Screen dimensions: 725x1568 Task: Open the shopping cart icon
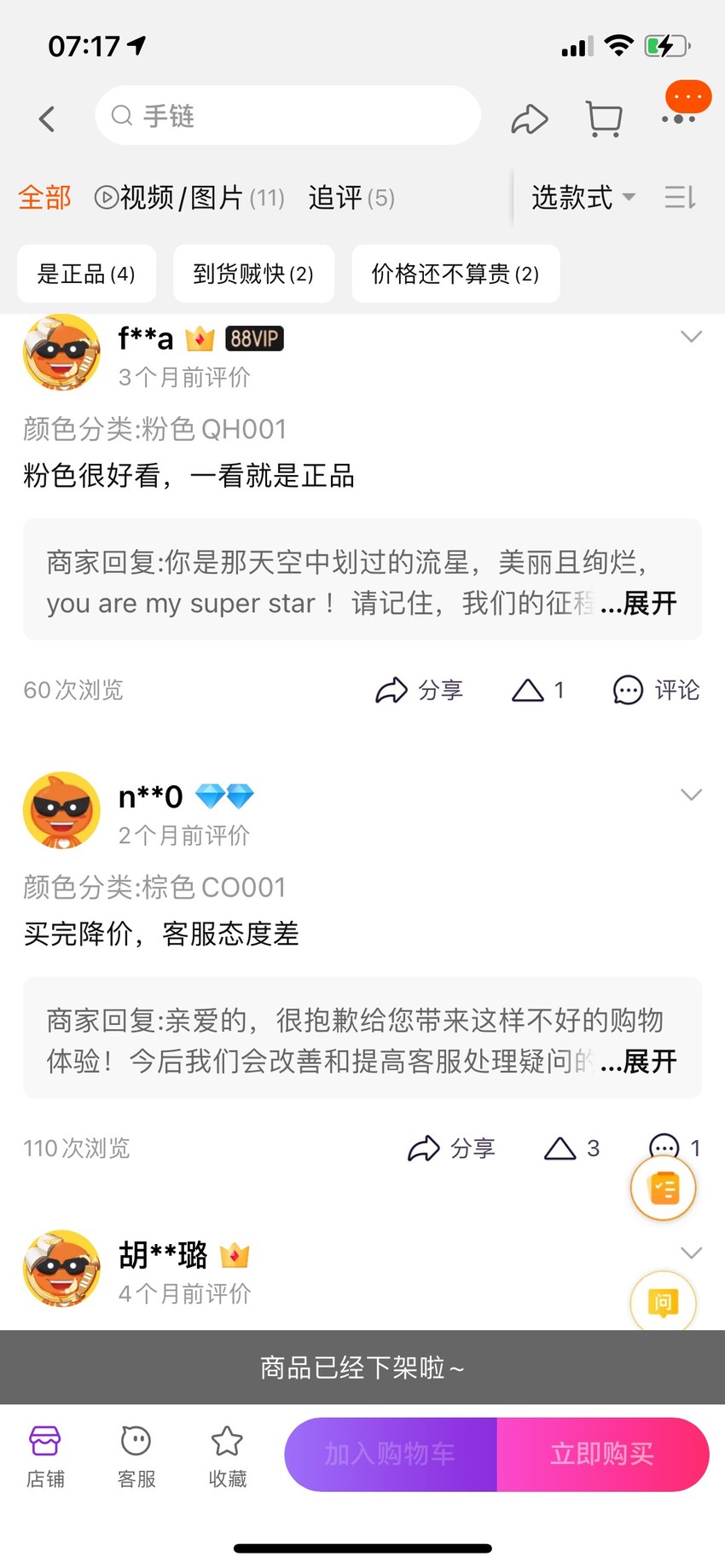(x=604, y=119)
